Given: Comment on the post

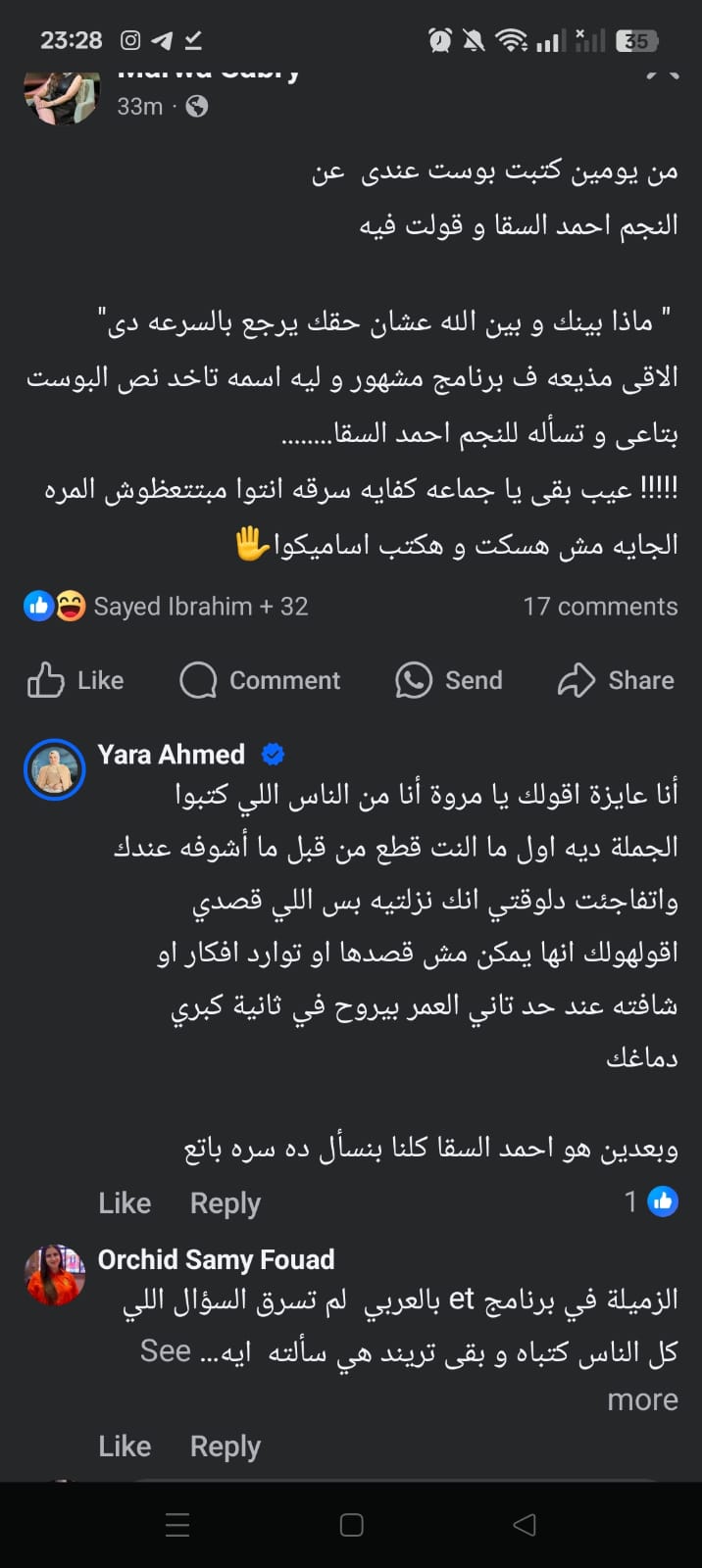Looking at the screenshot, I should point(260,680).
